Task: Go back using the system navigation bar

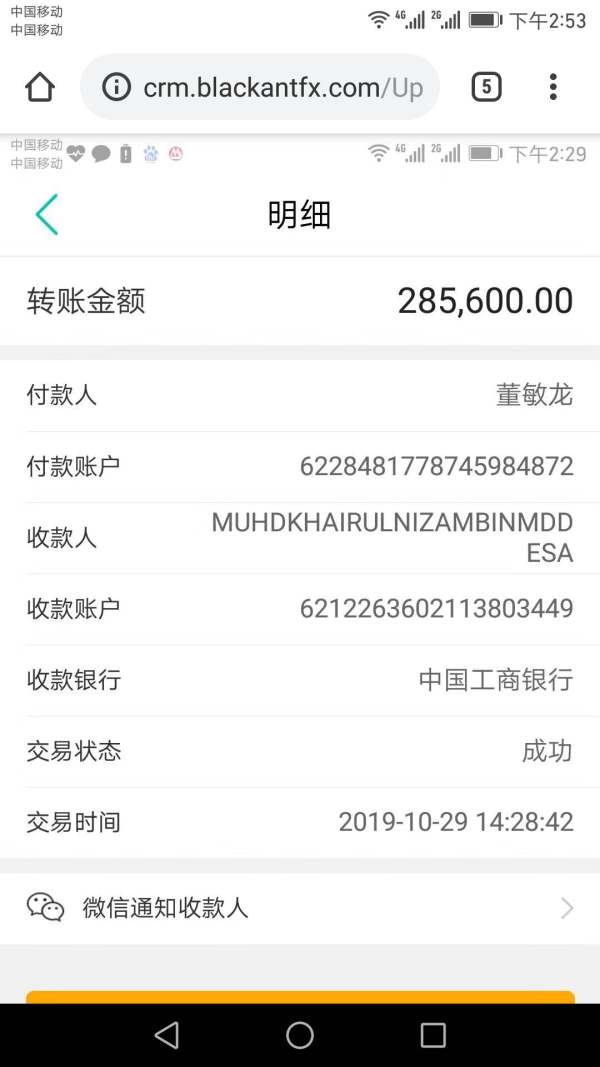Action: pyautogui.click(x=167, y=1035)
